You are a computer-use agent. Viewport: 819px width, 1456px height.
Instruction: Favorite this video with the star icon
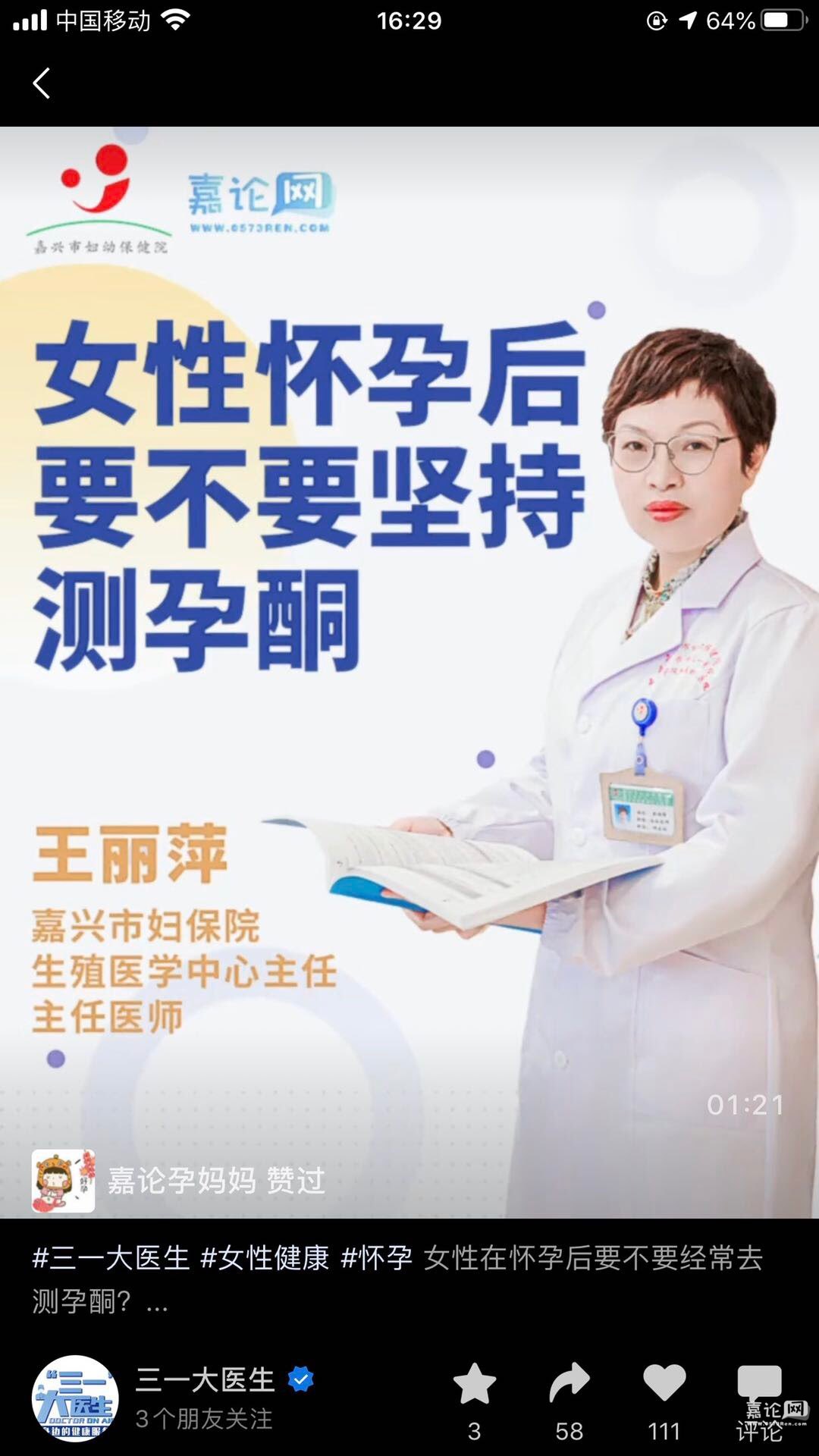pyautogui.click(x=474, y=1385)
